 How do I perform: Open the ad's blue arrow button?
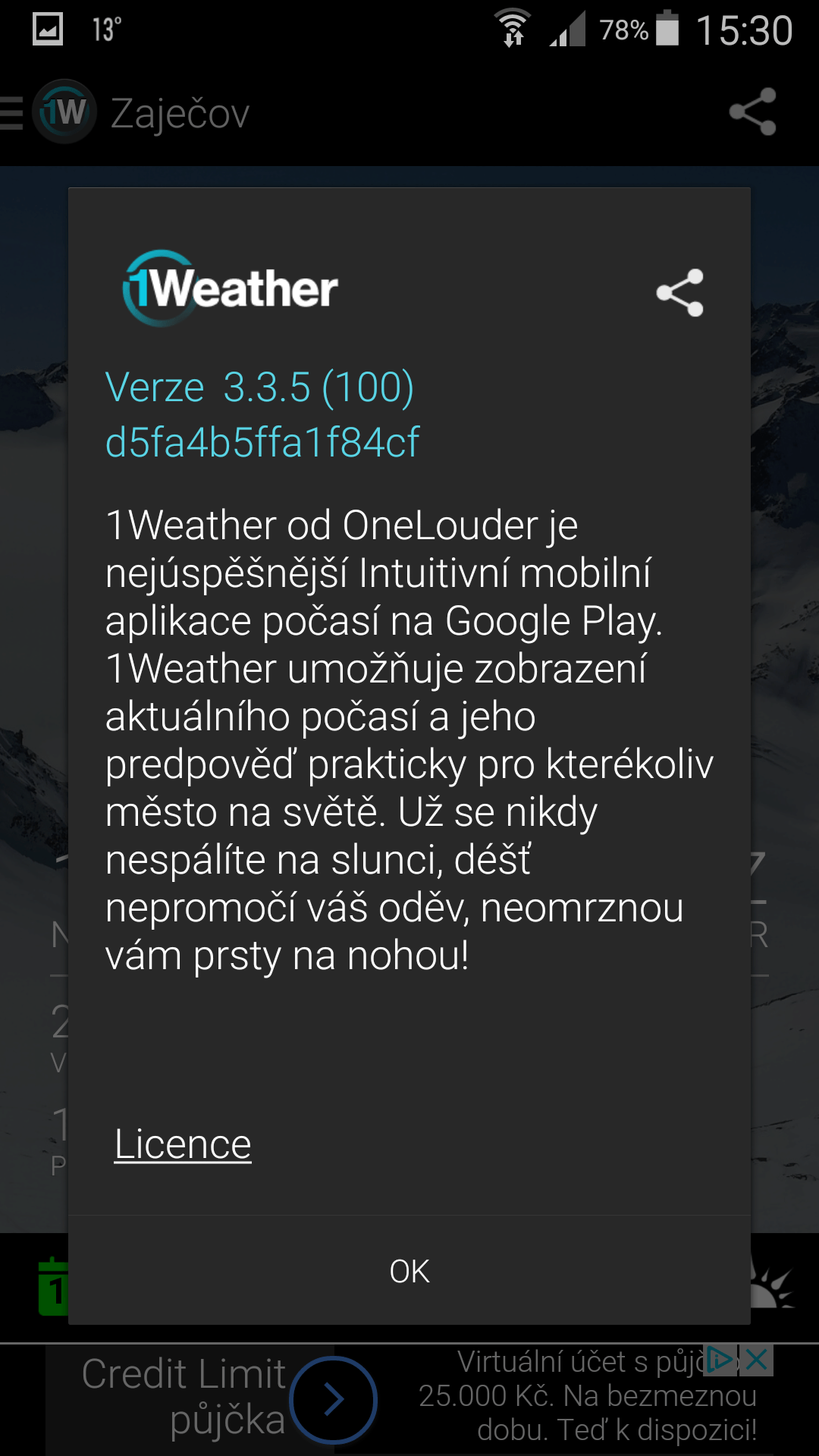pos(333,1400)
